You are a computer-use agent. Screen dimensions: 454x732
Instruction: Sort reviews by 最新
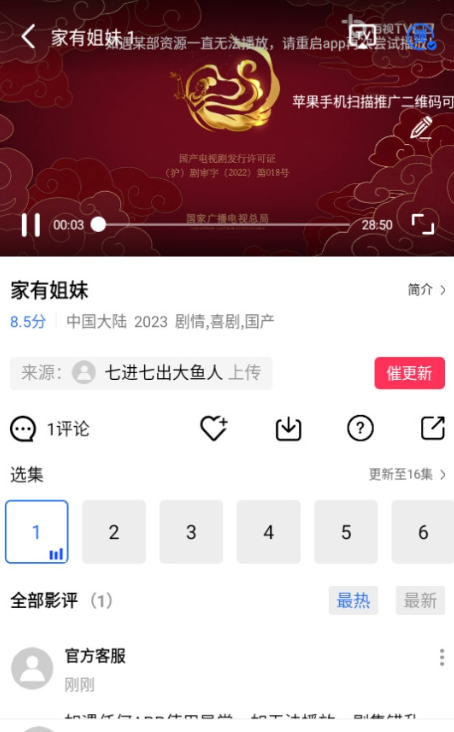point(420,600)
